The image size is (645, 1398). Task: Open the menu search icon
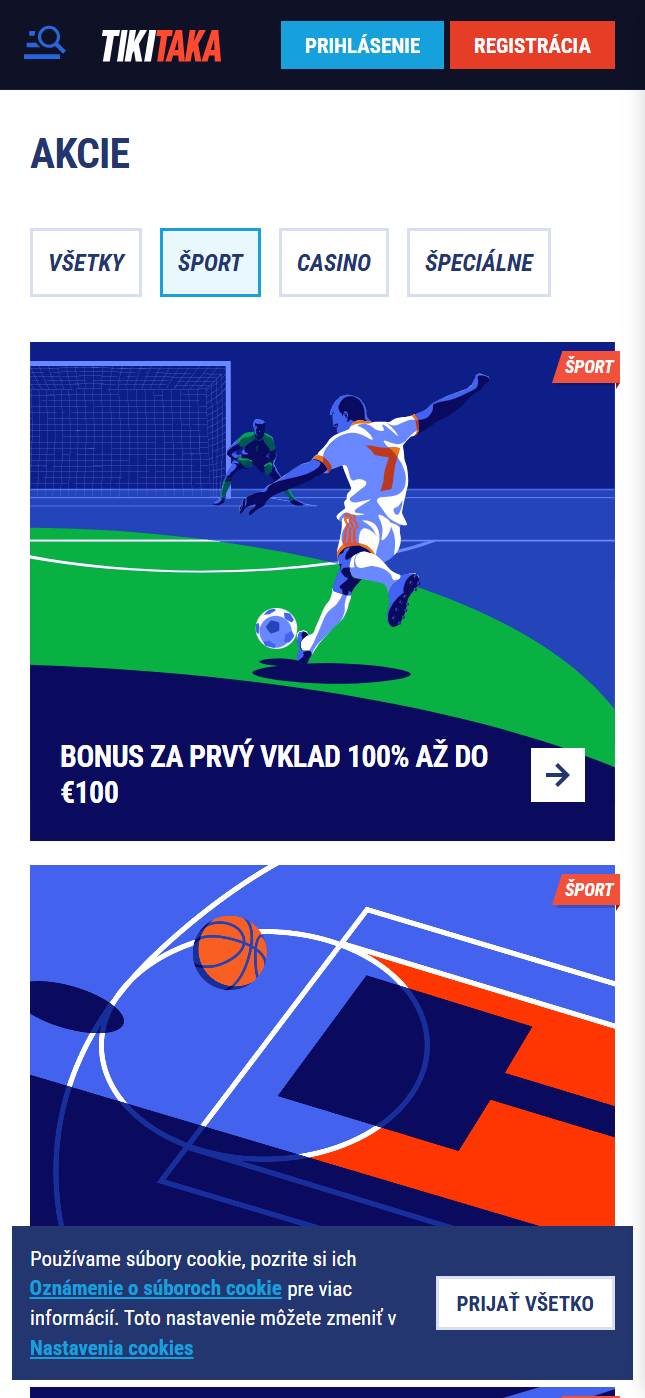point(45,44)
